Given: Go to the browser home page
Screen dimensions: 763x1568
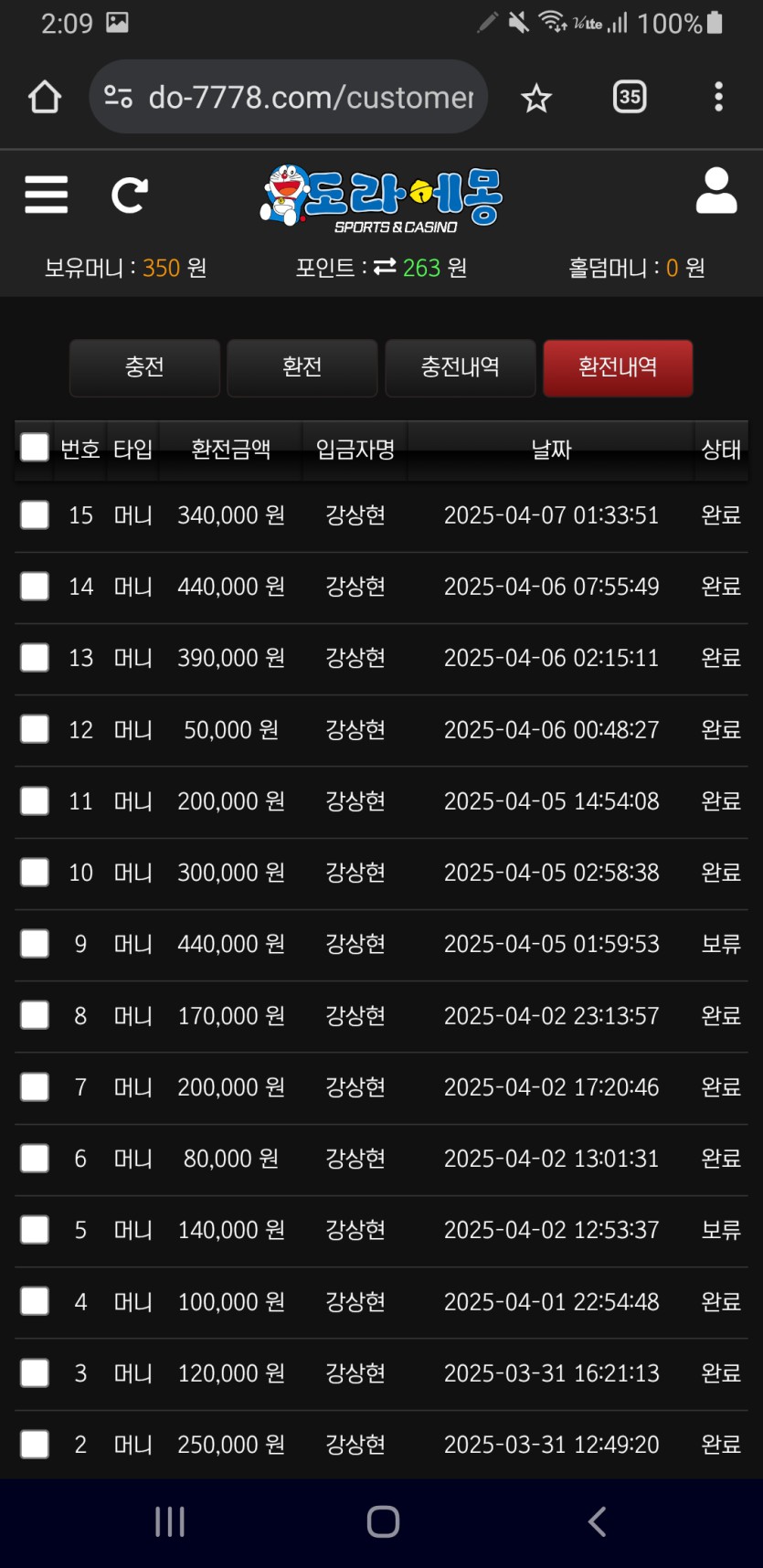Looking at the screenshot, I should pyautogui.click(x=44, y=97).
